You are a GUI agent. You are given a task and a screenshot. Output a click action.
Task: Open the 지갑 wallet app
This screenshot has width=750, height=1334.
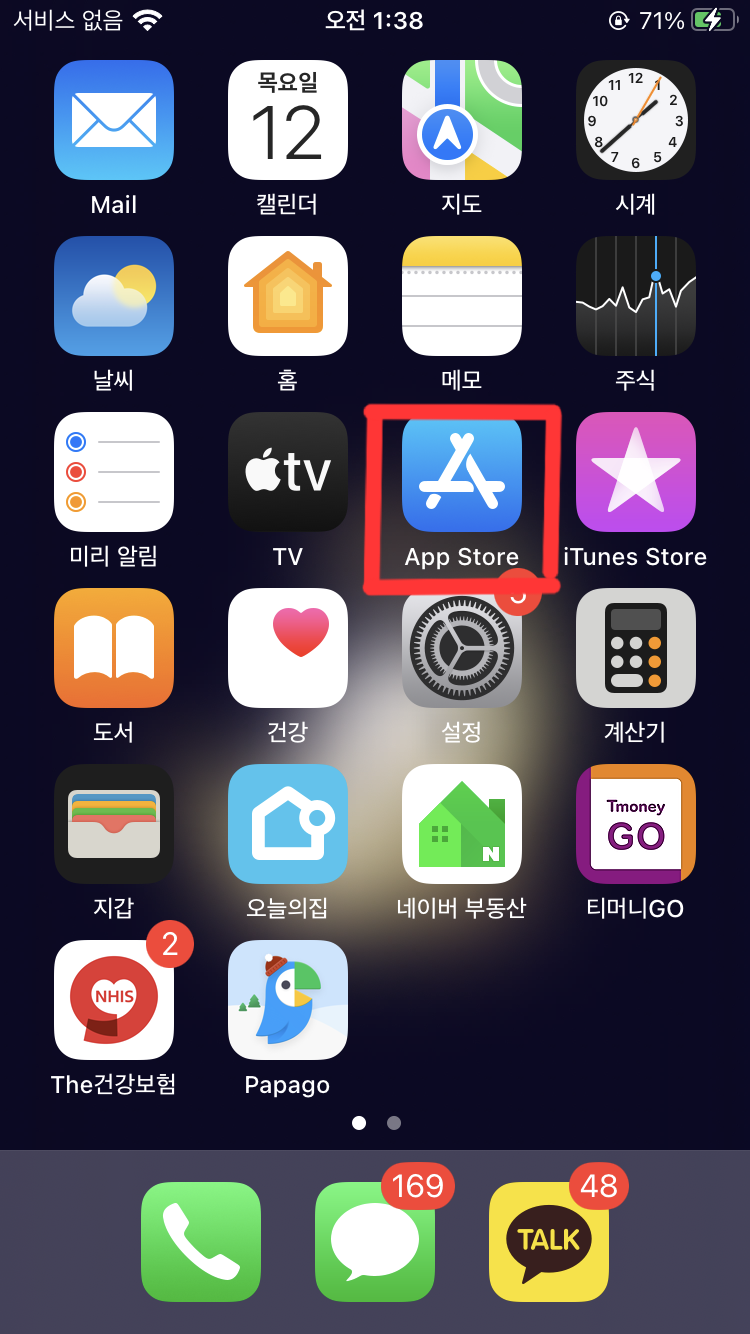[x=114, y=824]
